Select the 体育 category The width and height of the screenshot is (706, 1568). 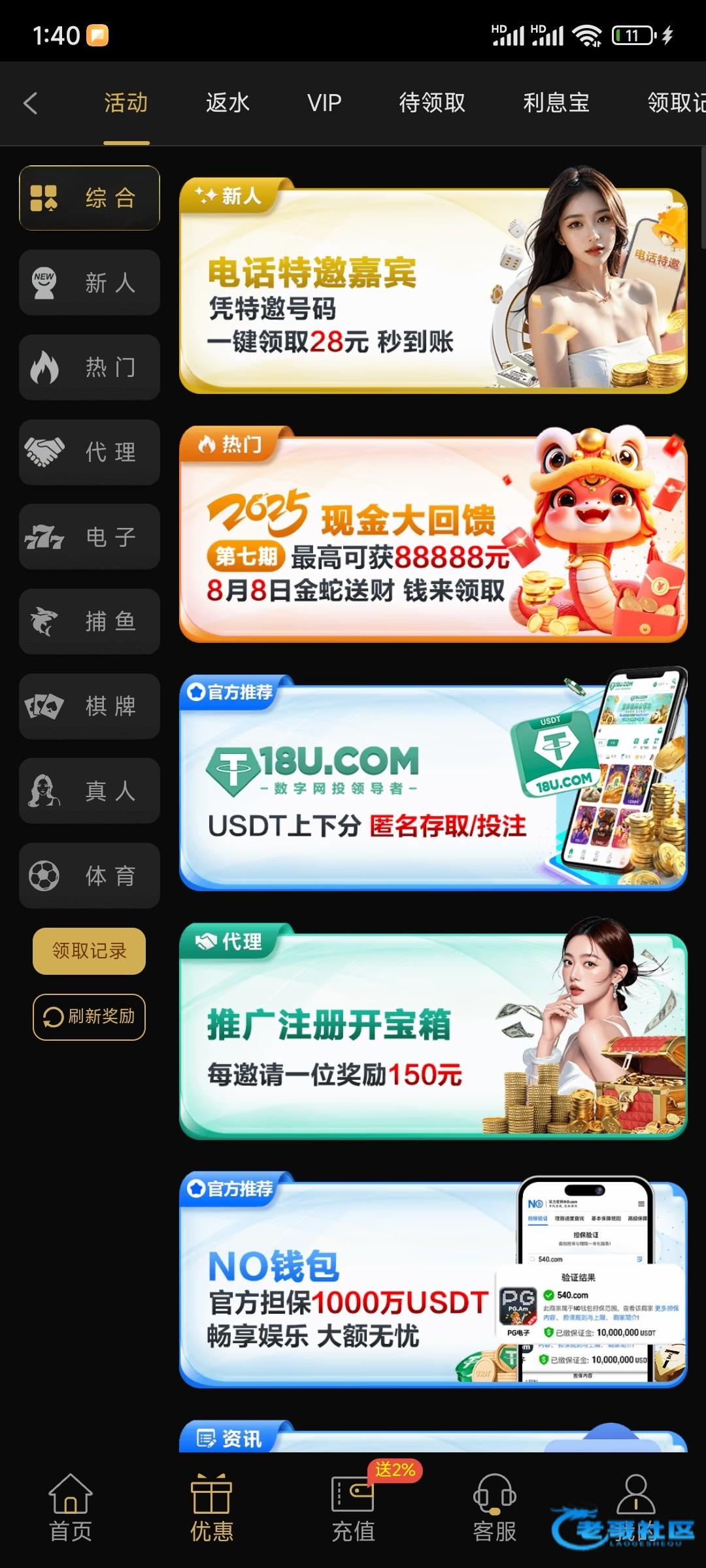click(x=90, y=875)
